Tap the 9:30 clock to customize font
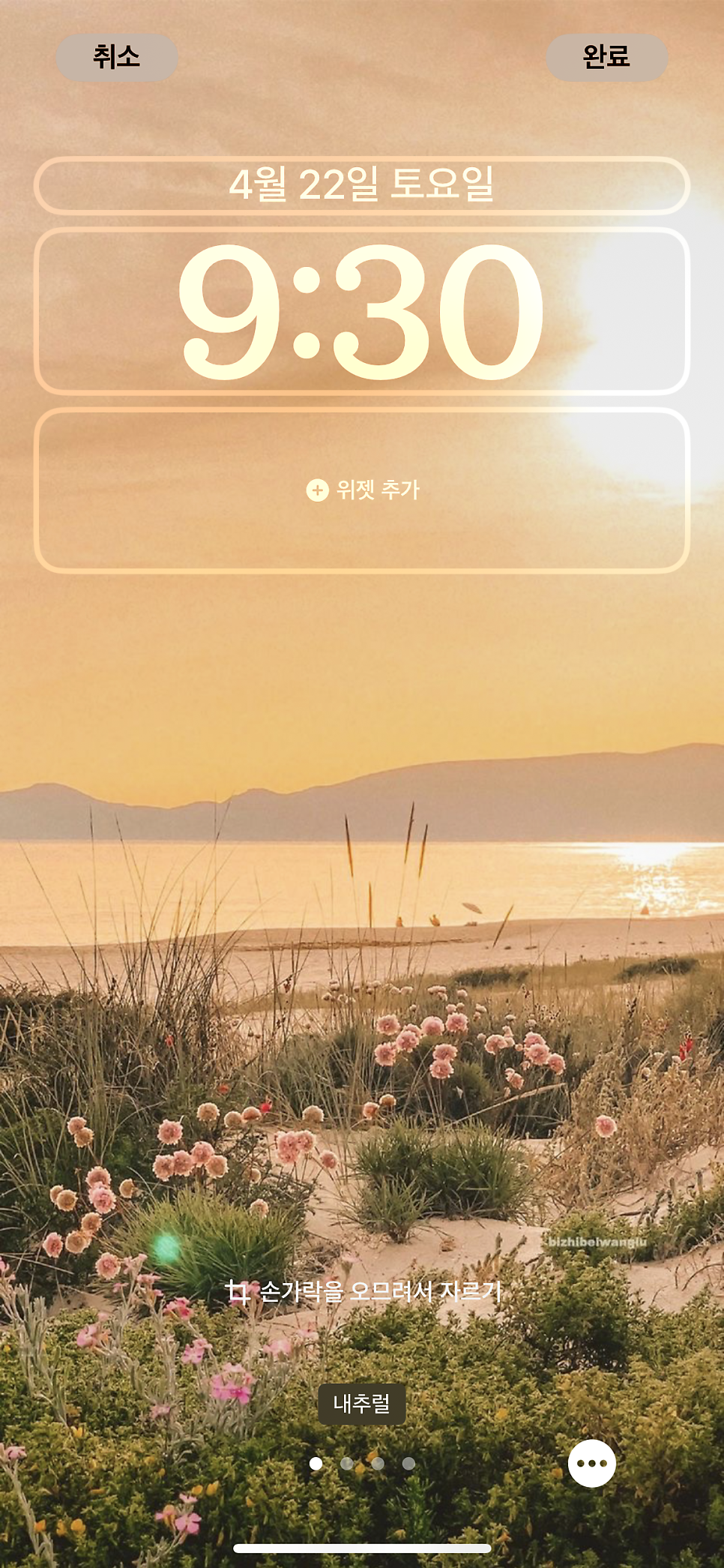This screenshot has height=1568, width=724. [x=362, y=310]
